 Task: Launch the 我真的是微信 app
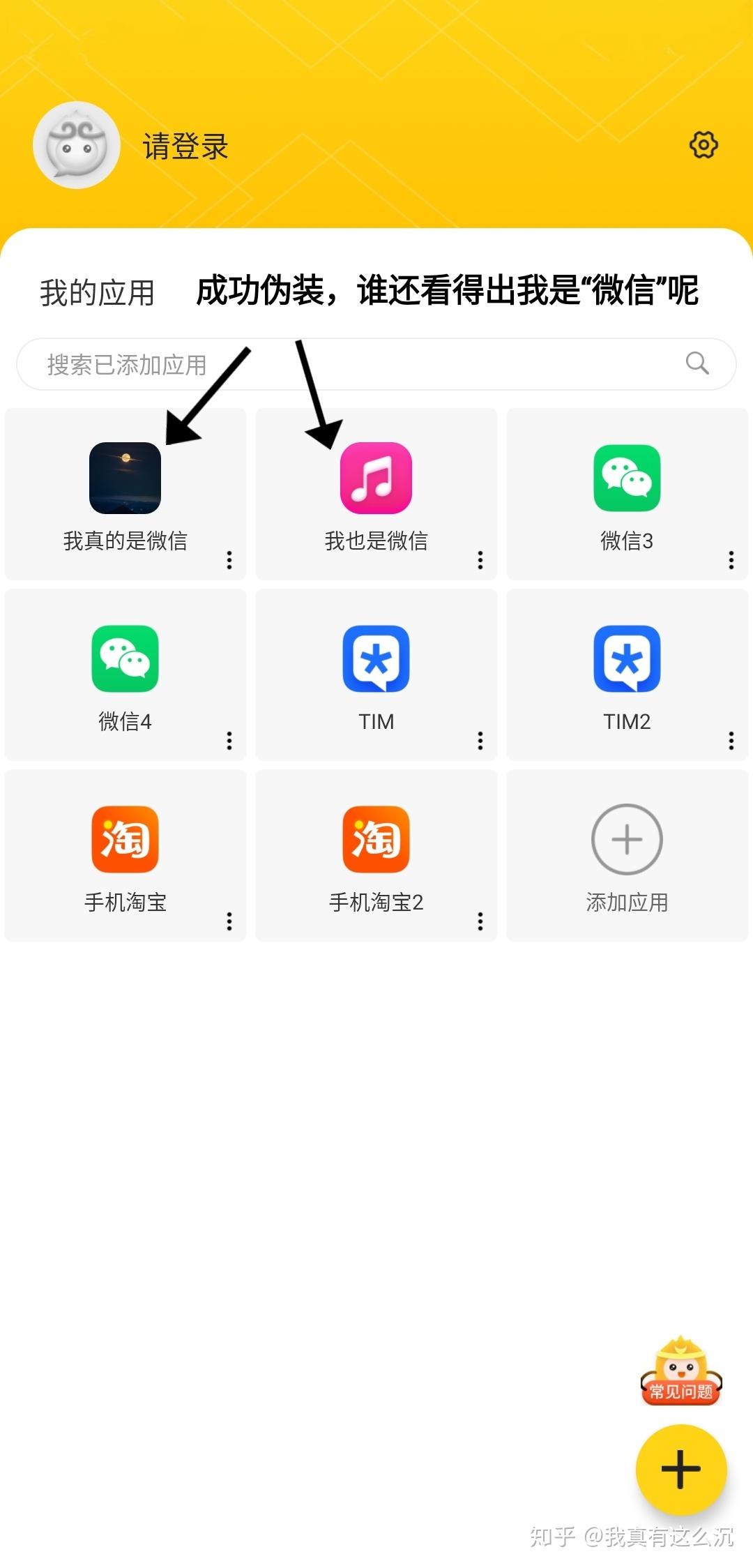125,478
